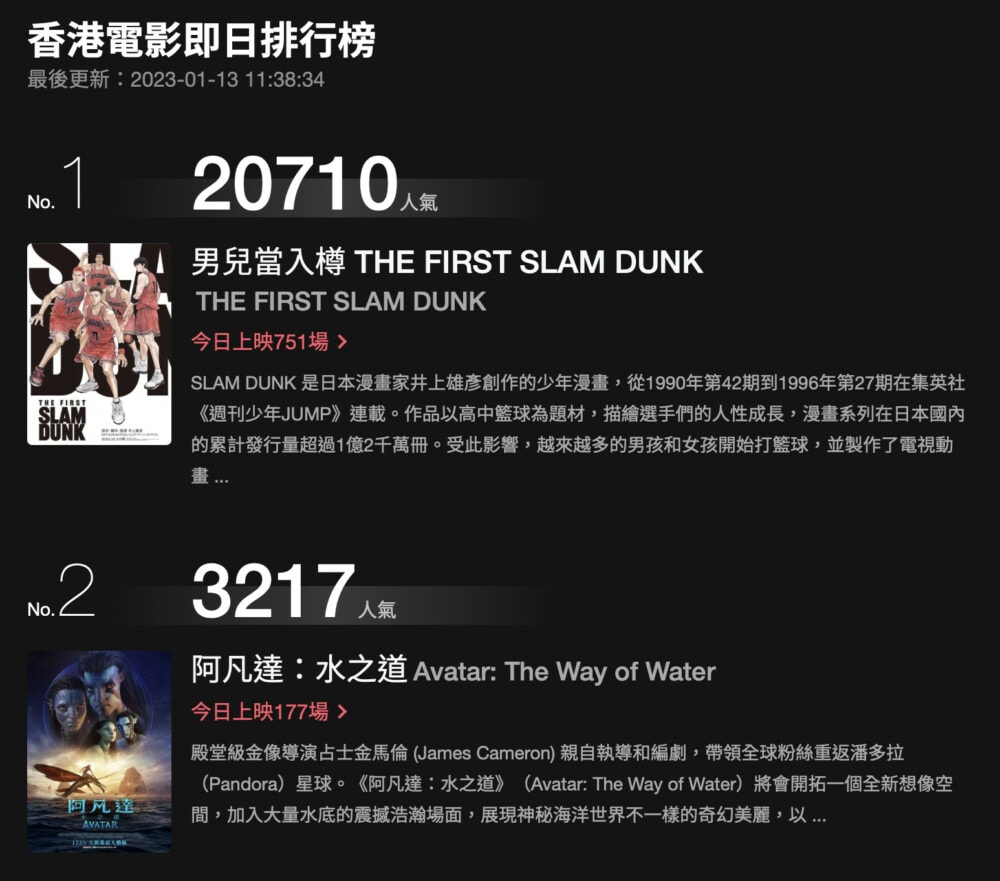Open 男兒當入樽 THE FIRST SLAM DUNK title

click(x=447, y=263)
